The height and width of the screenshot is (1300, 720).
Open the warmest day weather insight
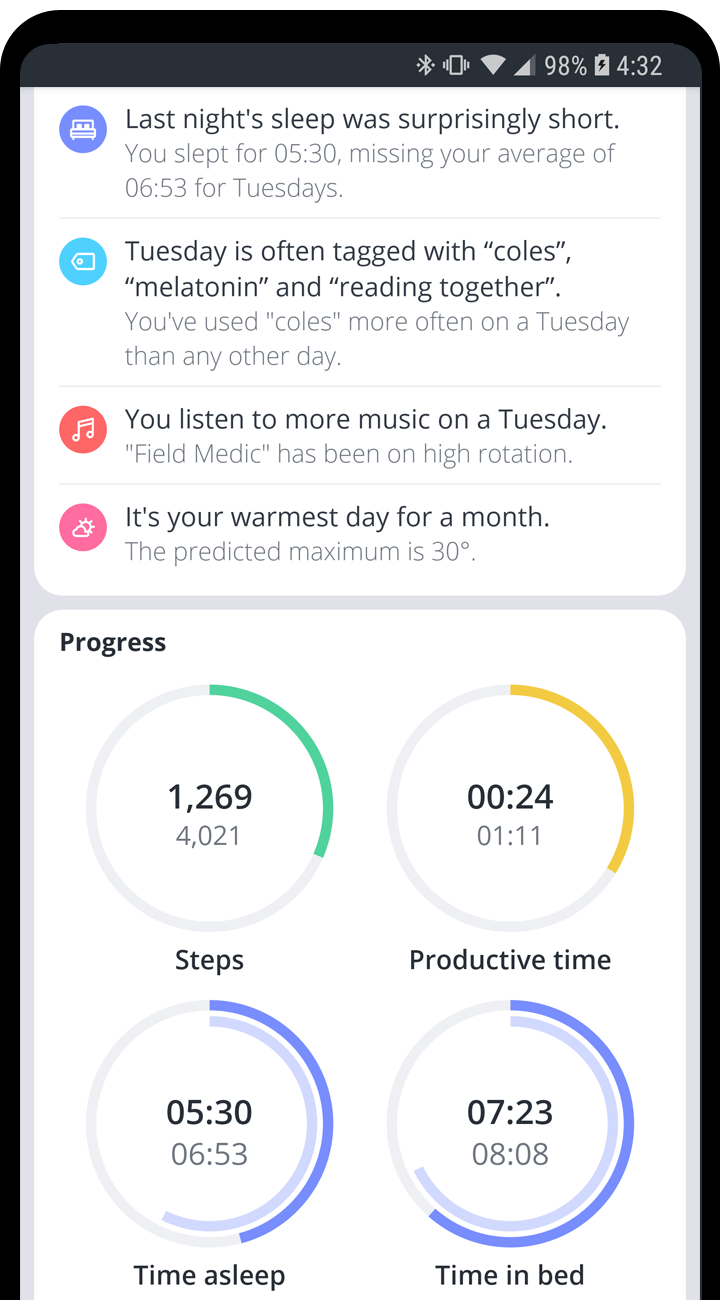(360, 534)
